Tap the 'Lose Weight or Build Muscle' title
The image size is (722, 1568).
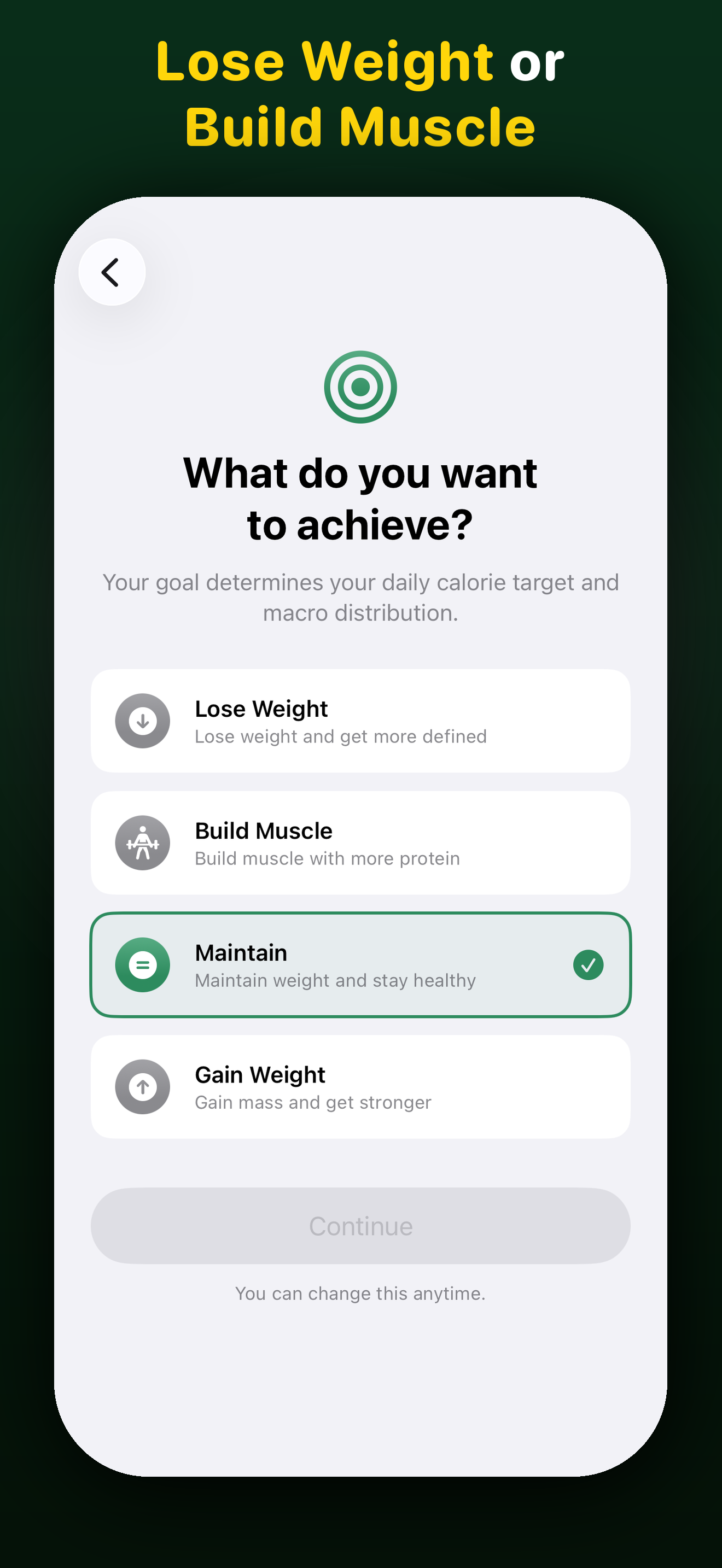coord(360,92)
